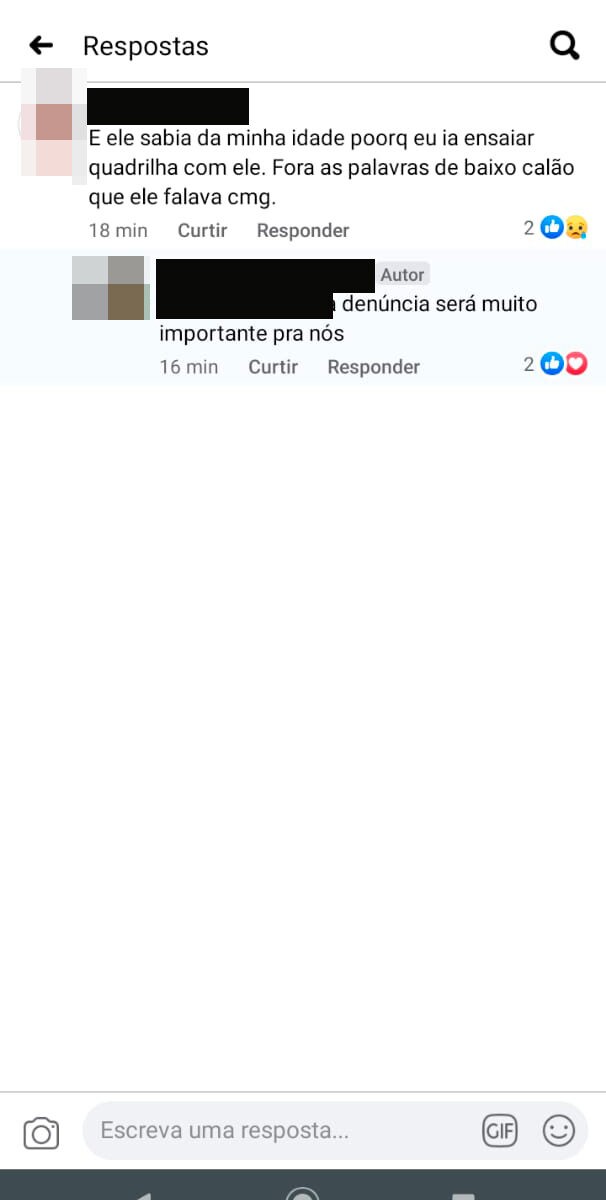This screenshot has width=606, height=1200.
Task: Like the author's reply from 16 min ago
Action: point(273,367)
